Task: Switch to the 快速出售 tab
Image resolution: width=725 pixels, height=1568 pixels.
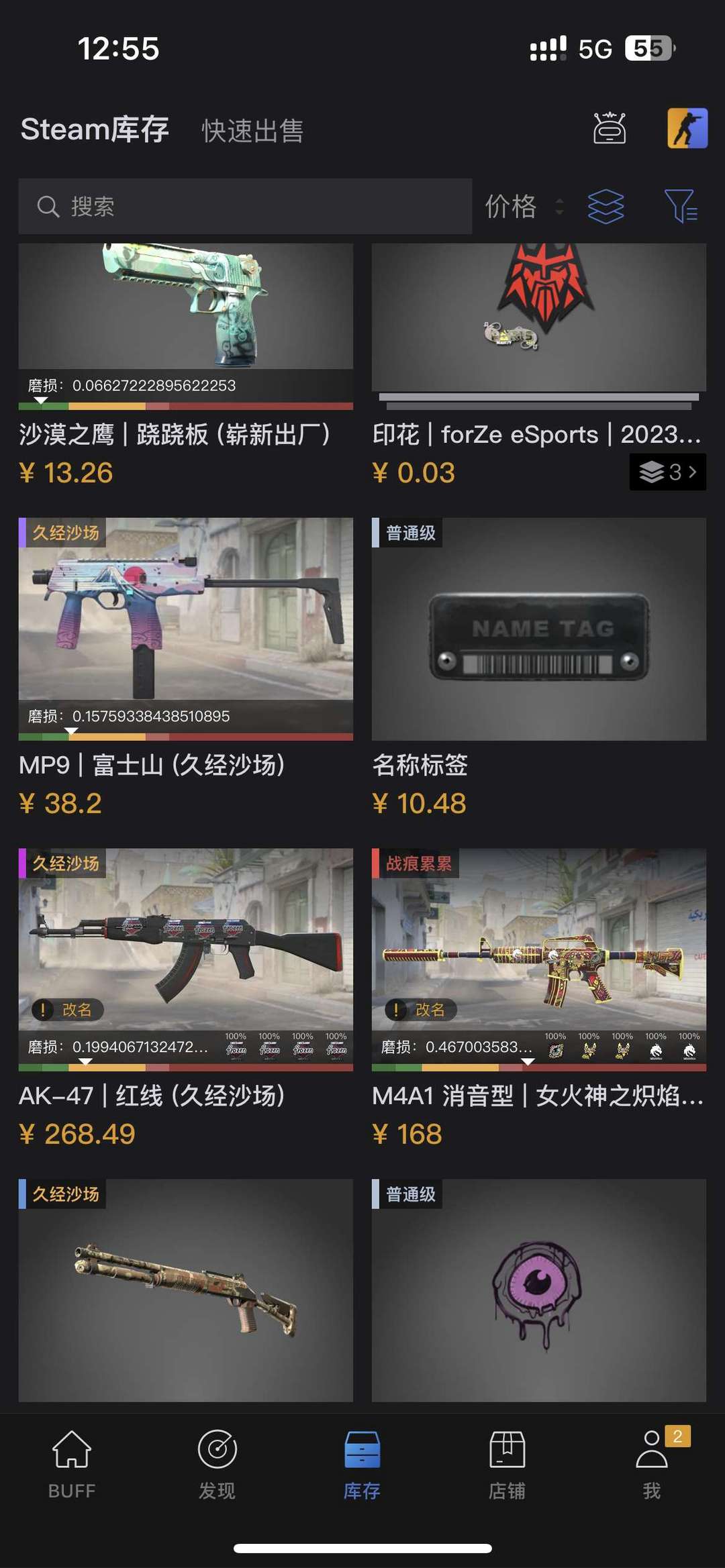Action: click(252, 130)
